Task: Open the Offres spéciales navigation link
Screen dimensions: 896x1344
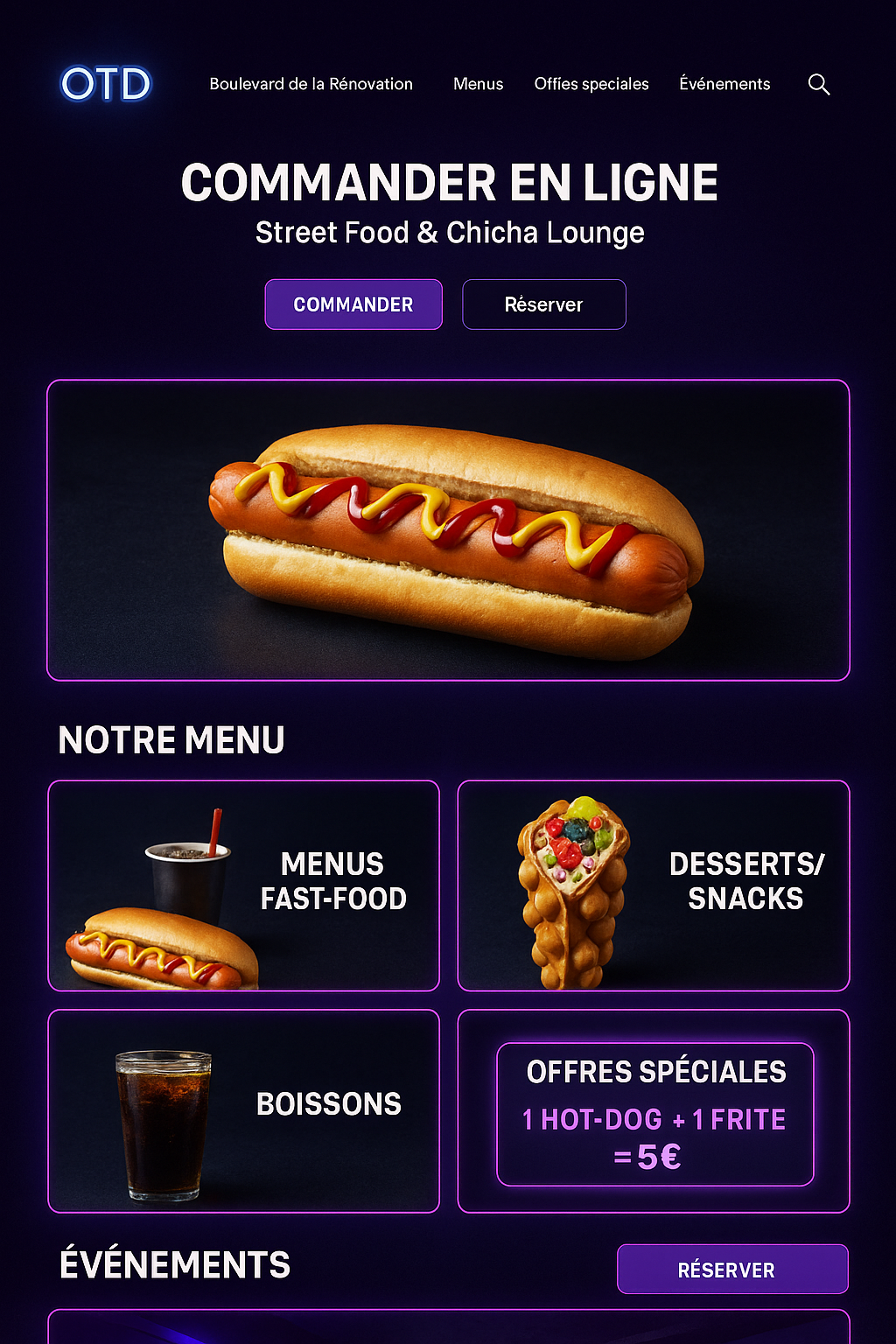Action: pos(591,84)
